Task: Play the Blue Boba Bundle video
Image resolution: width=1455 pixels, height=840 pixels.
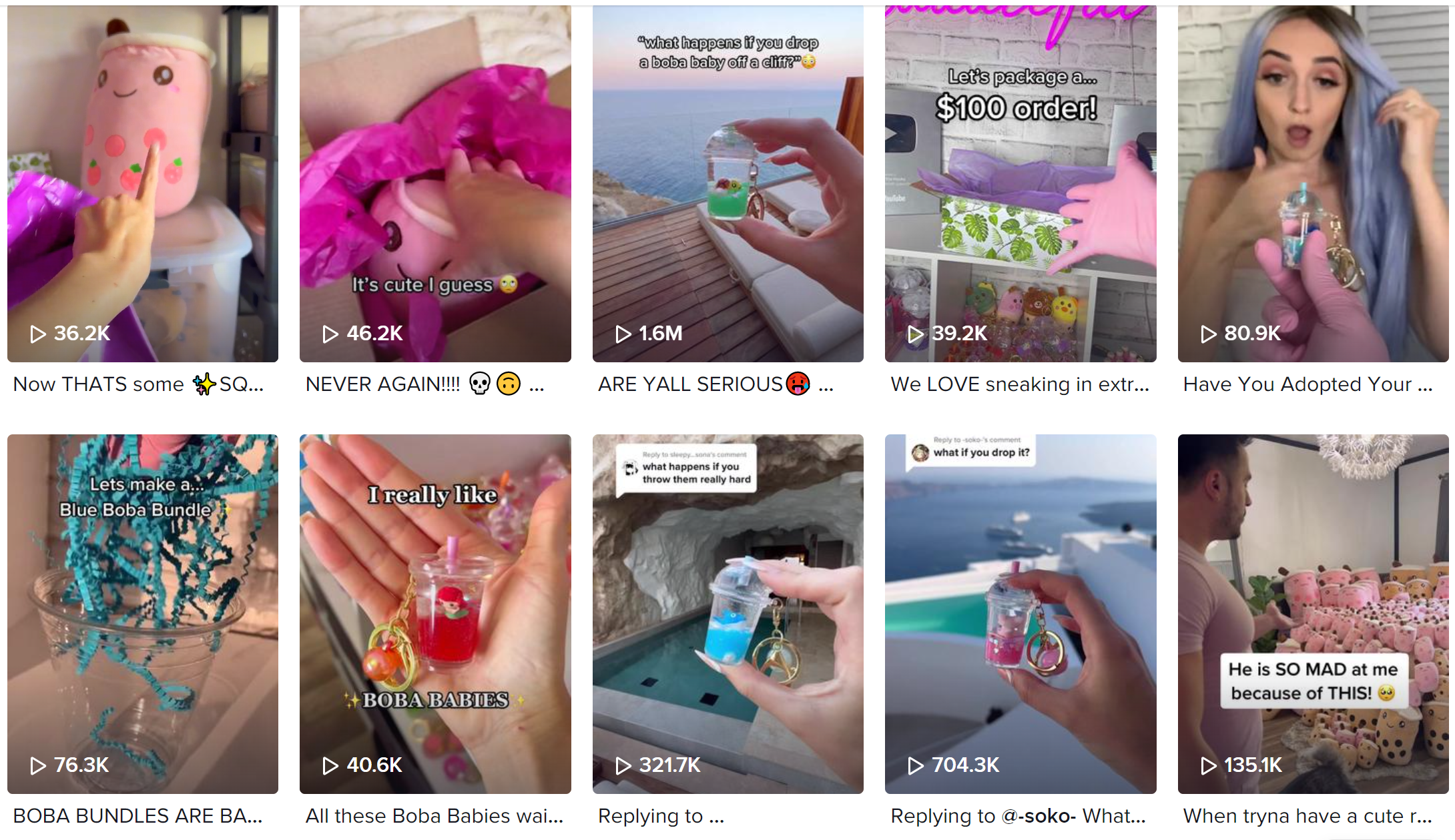Action: pos(142,614)
